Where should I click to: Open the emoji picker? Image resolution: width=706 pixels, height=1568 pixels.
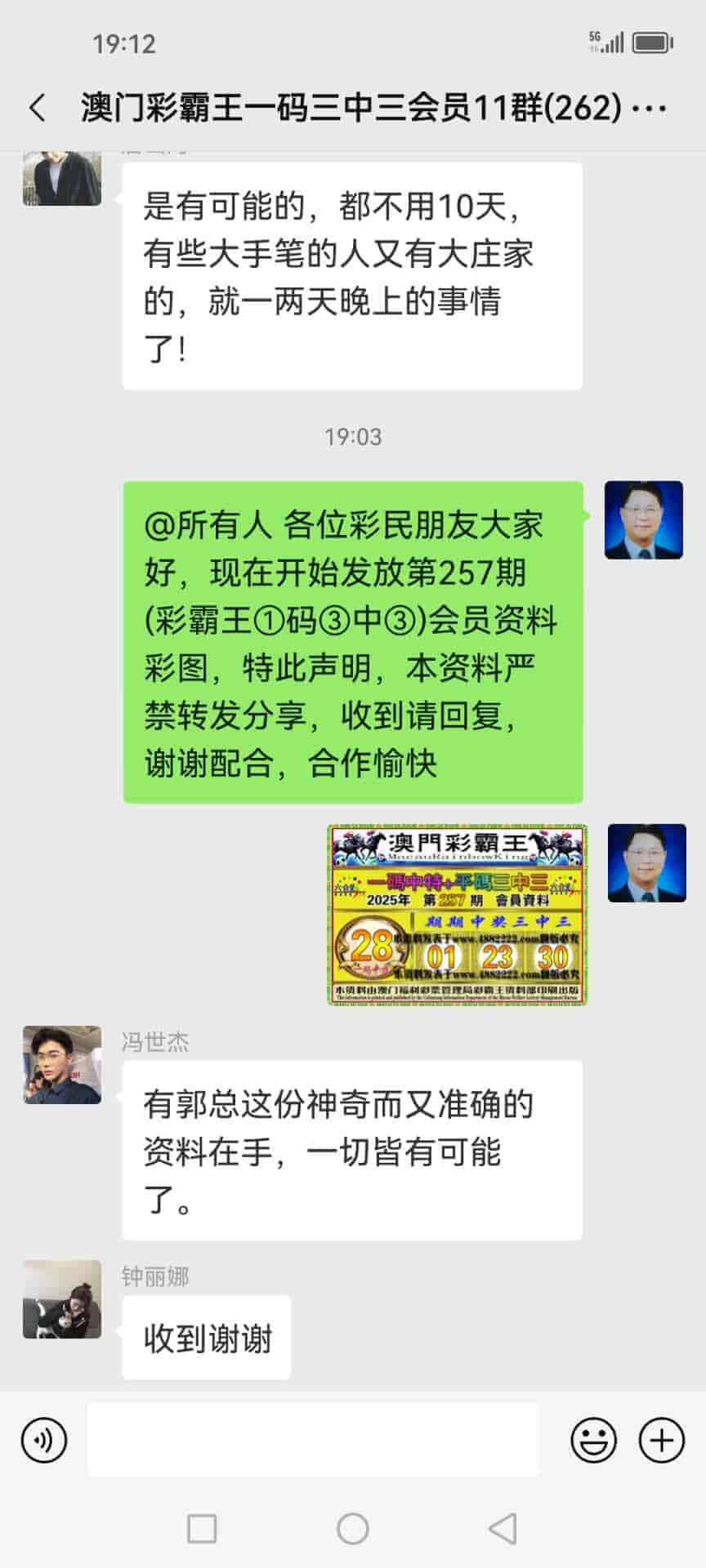click(x=593, y=1441)
